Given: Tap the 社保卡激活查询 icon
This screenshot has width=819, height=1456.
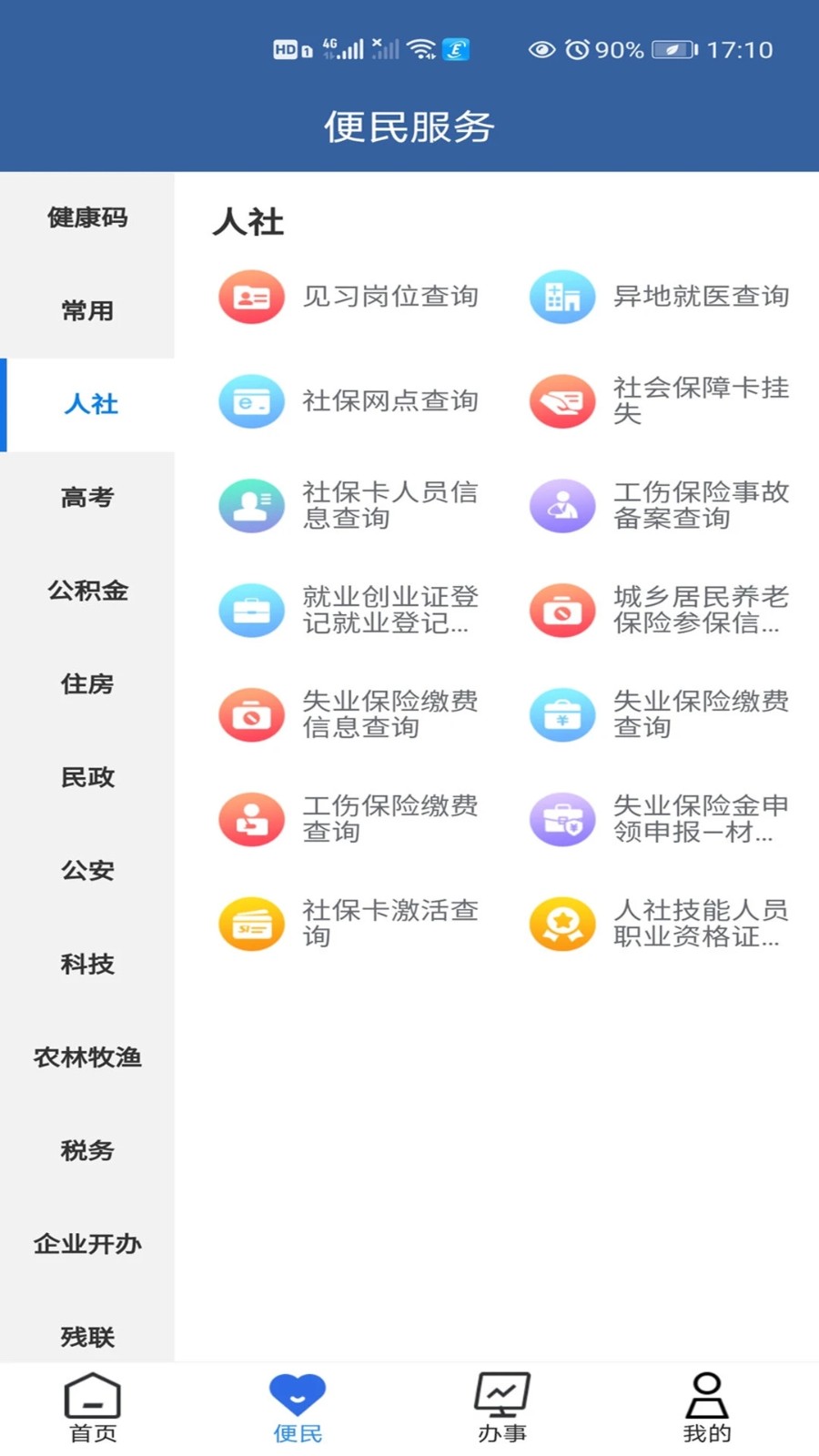Looking at the screenshot, I should point(251,924).
